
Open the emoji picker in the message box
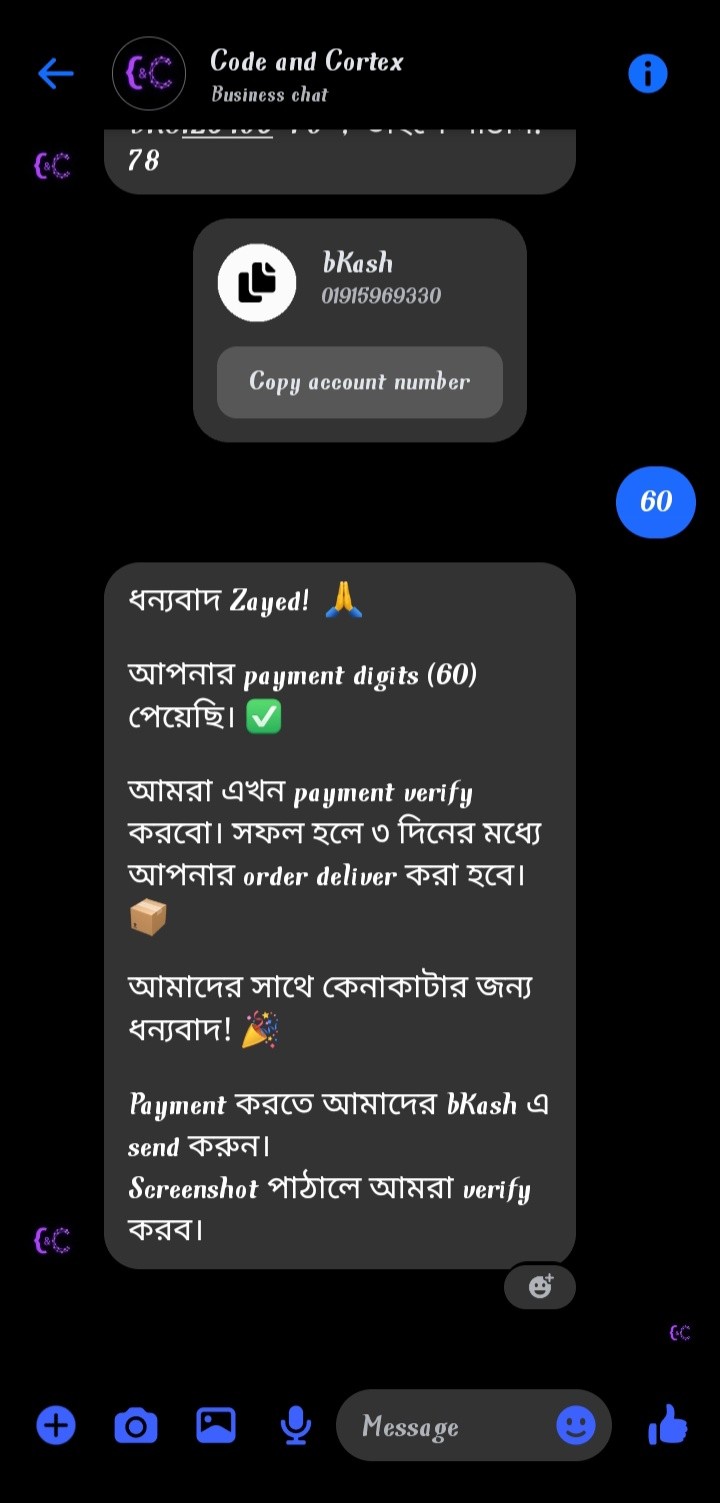pos(575,1425)
